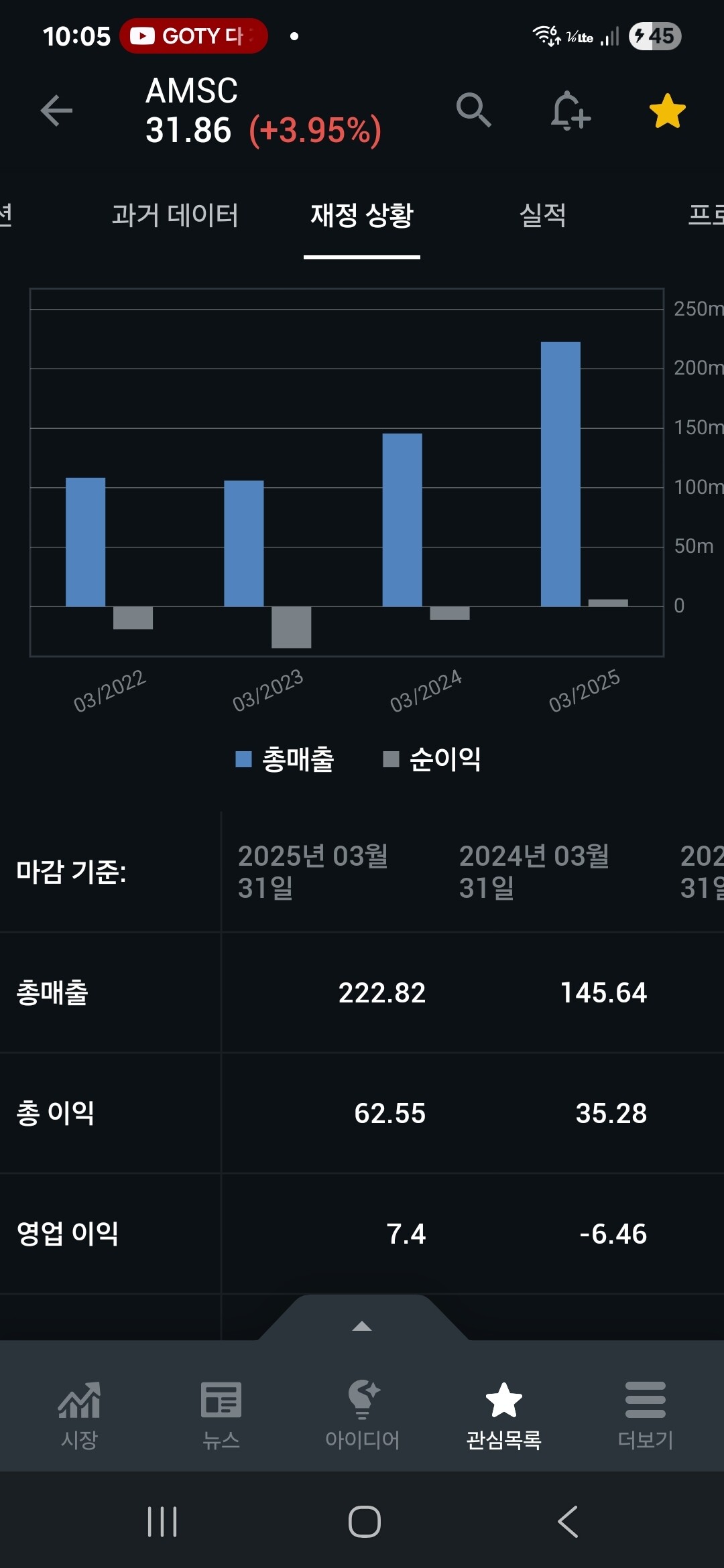Open the system recent apps button

[x=162, y=1521]
